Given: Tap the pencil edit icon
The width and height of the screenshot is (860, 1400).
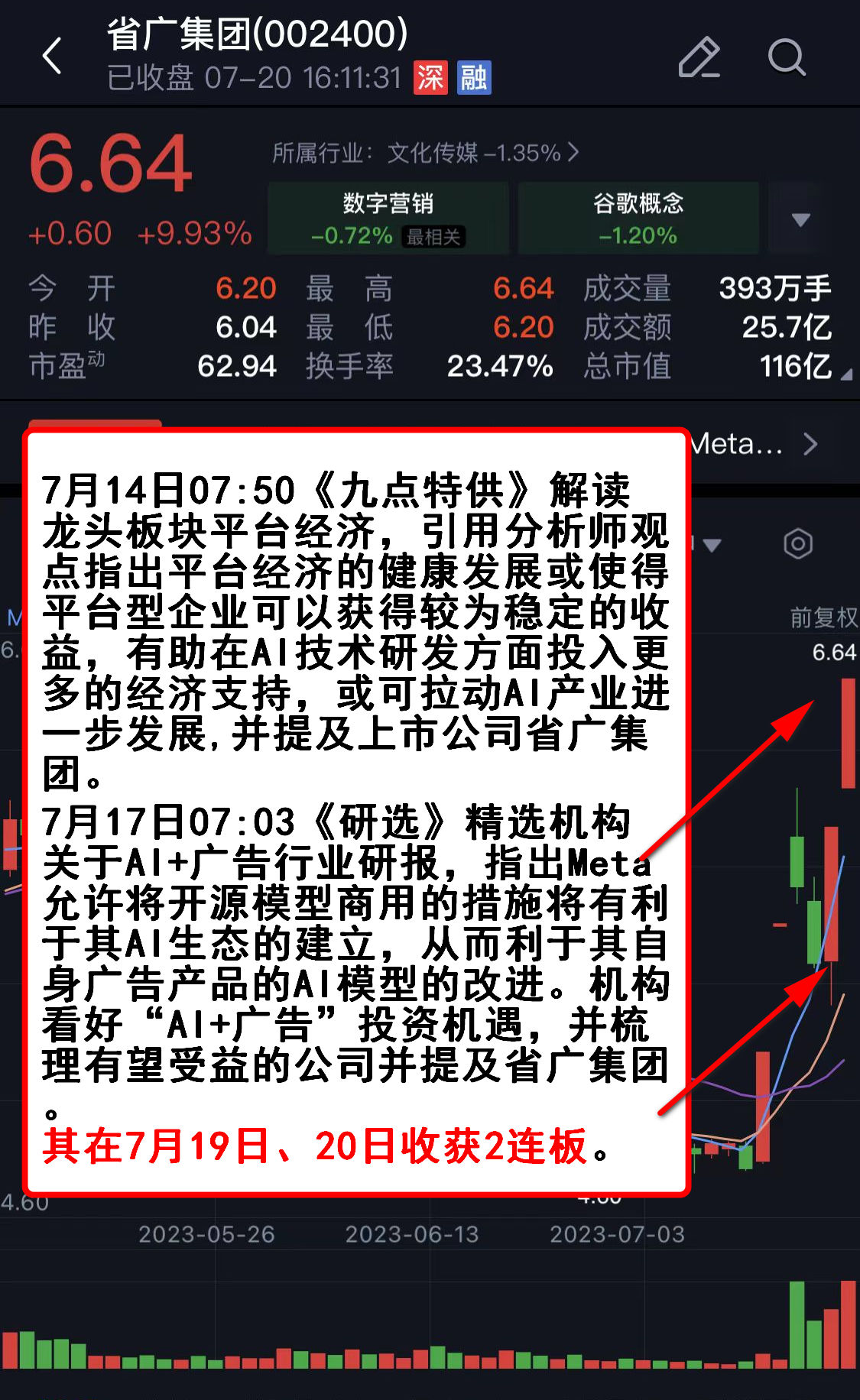Looking at the screenshot, I should tap(699, 57).
